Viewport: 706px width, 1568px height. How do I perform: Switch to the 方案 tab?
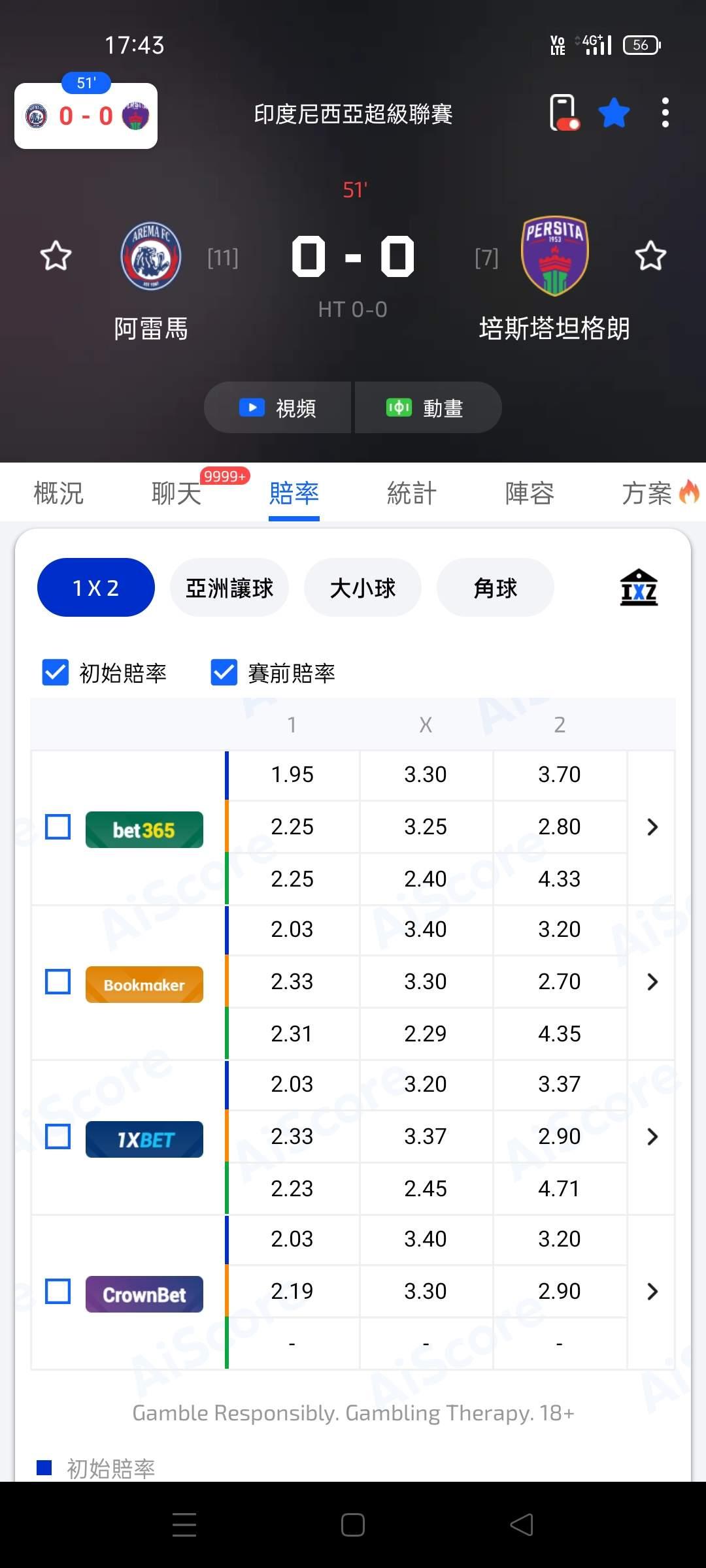point(647,493)
